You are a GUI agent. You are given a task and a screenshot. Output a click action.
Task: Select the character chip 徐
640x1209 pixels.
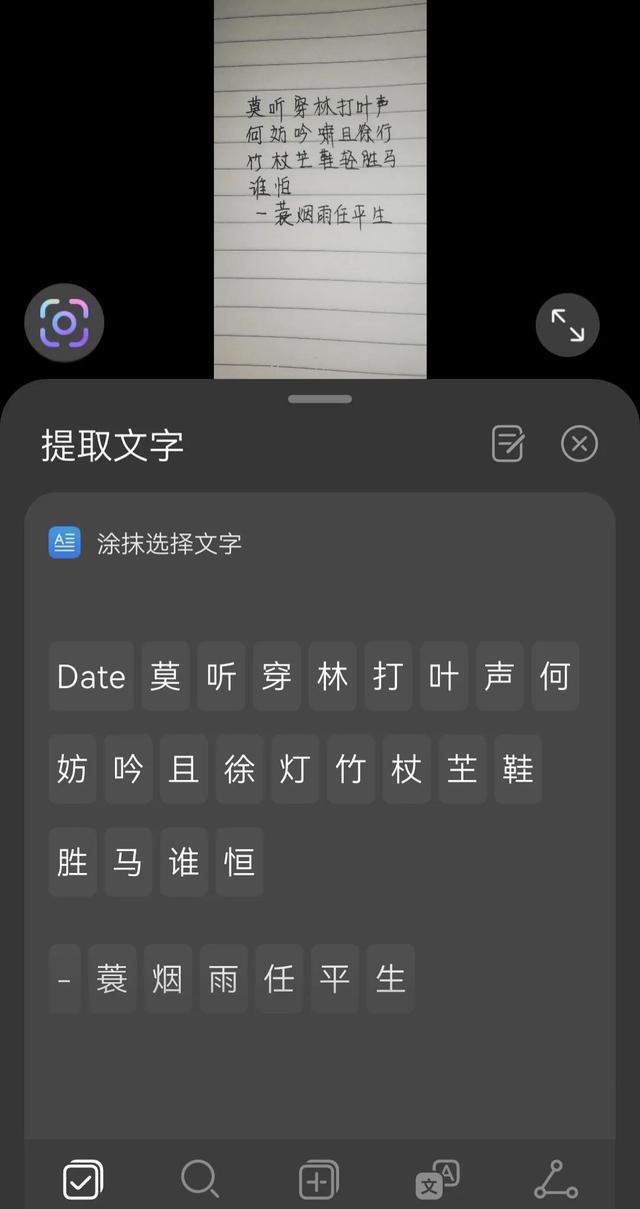[x=239, y=769]
